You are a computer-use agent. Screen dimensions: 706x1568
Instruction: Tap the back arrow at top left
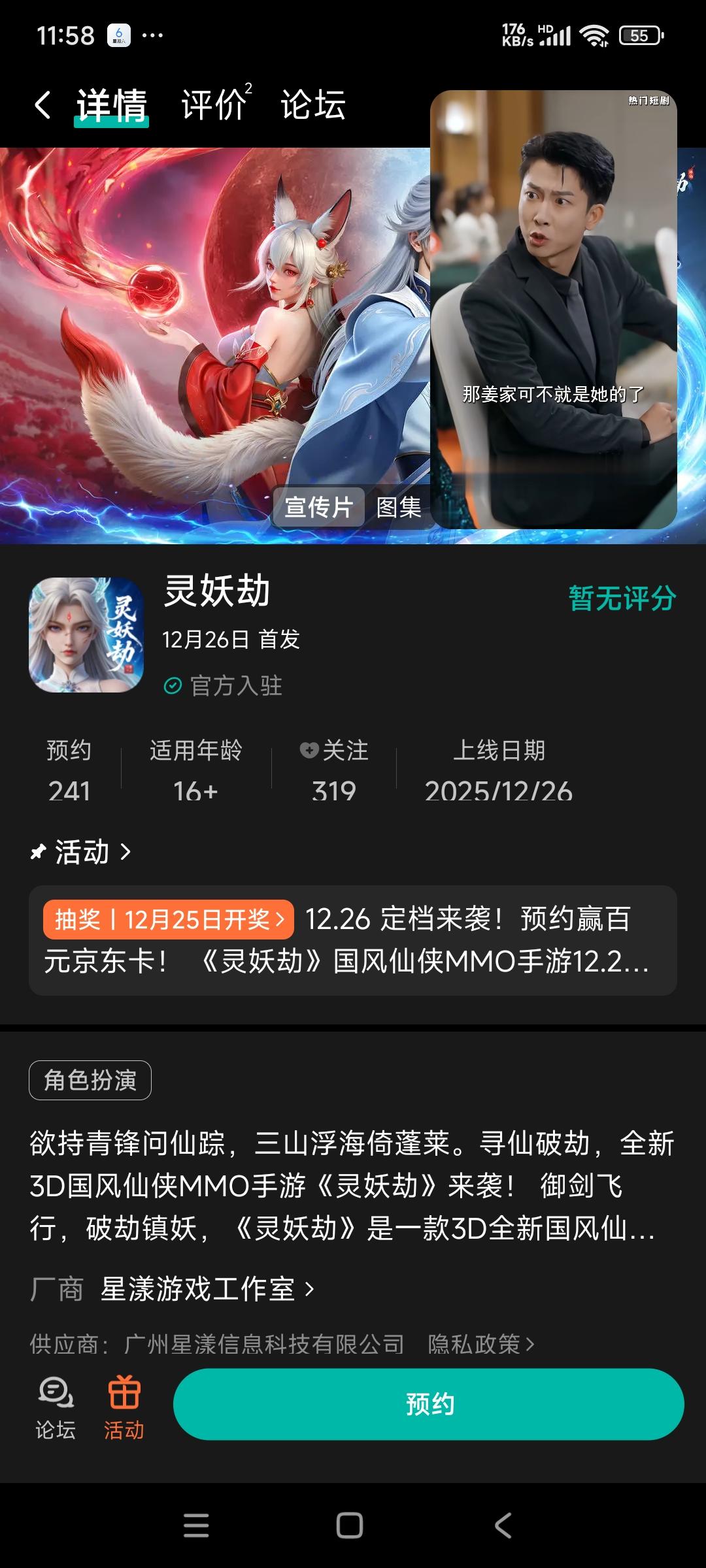pyautogui.click(x=43, y=105)
